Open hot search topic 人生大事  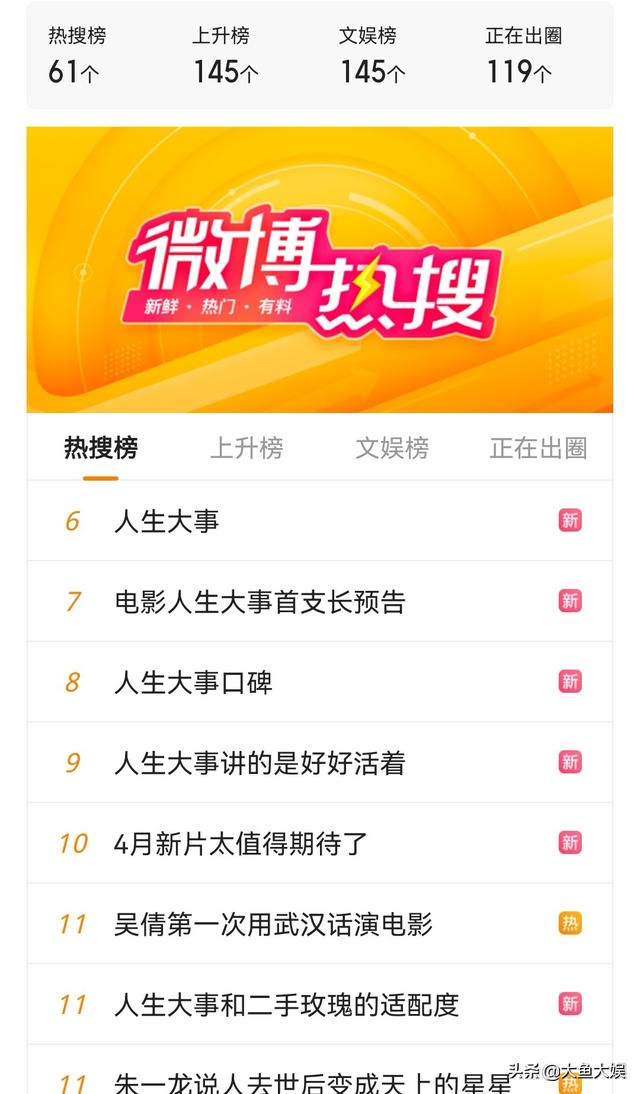coord(167,521)
